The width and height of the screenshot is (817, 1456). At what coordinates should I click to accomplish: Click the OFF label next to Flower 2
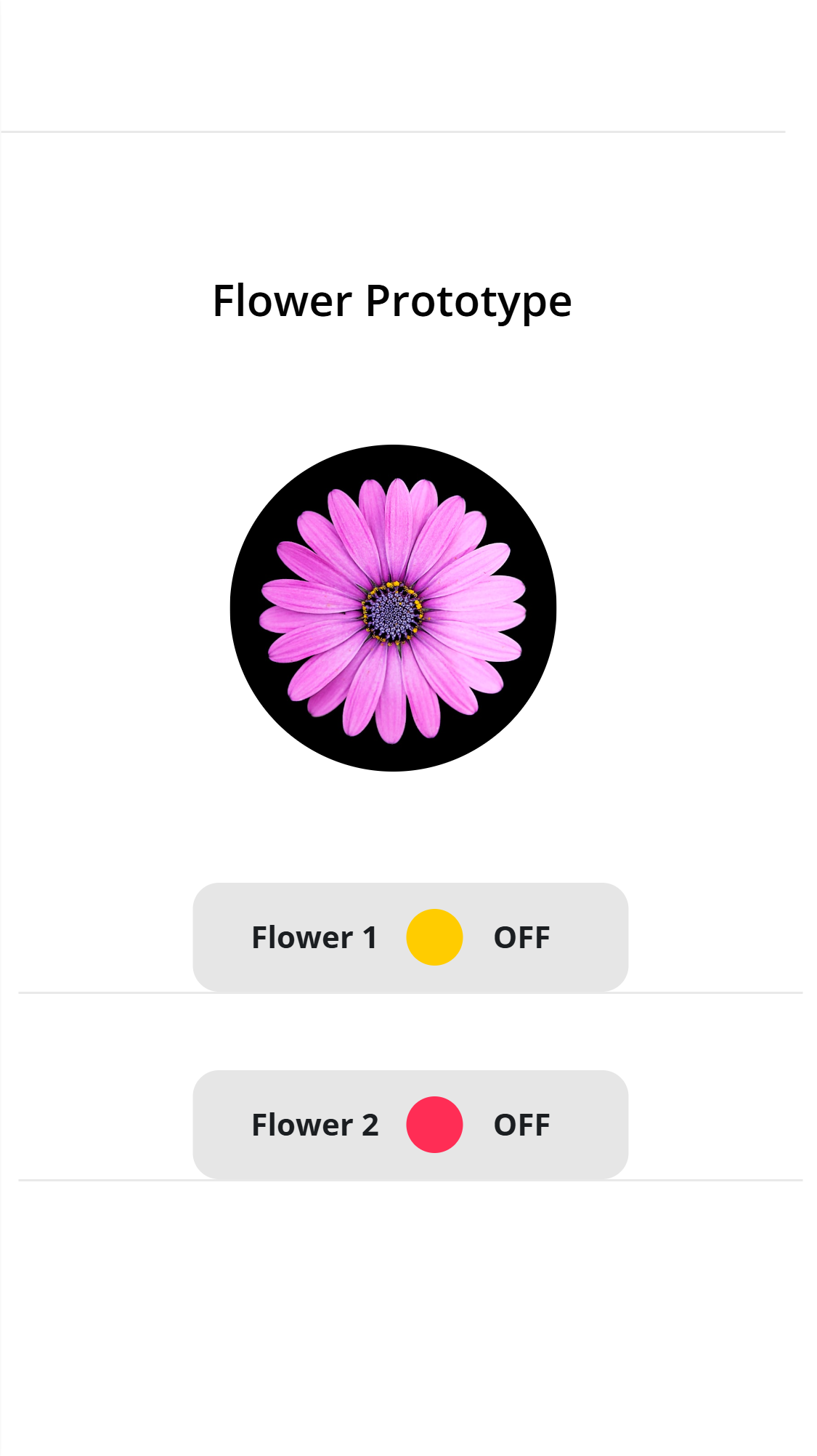(520, 1124)
